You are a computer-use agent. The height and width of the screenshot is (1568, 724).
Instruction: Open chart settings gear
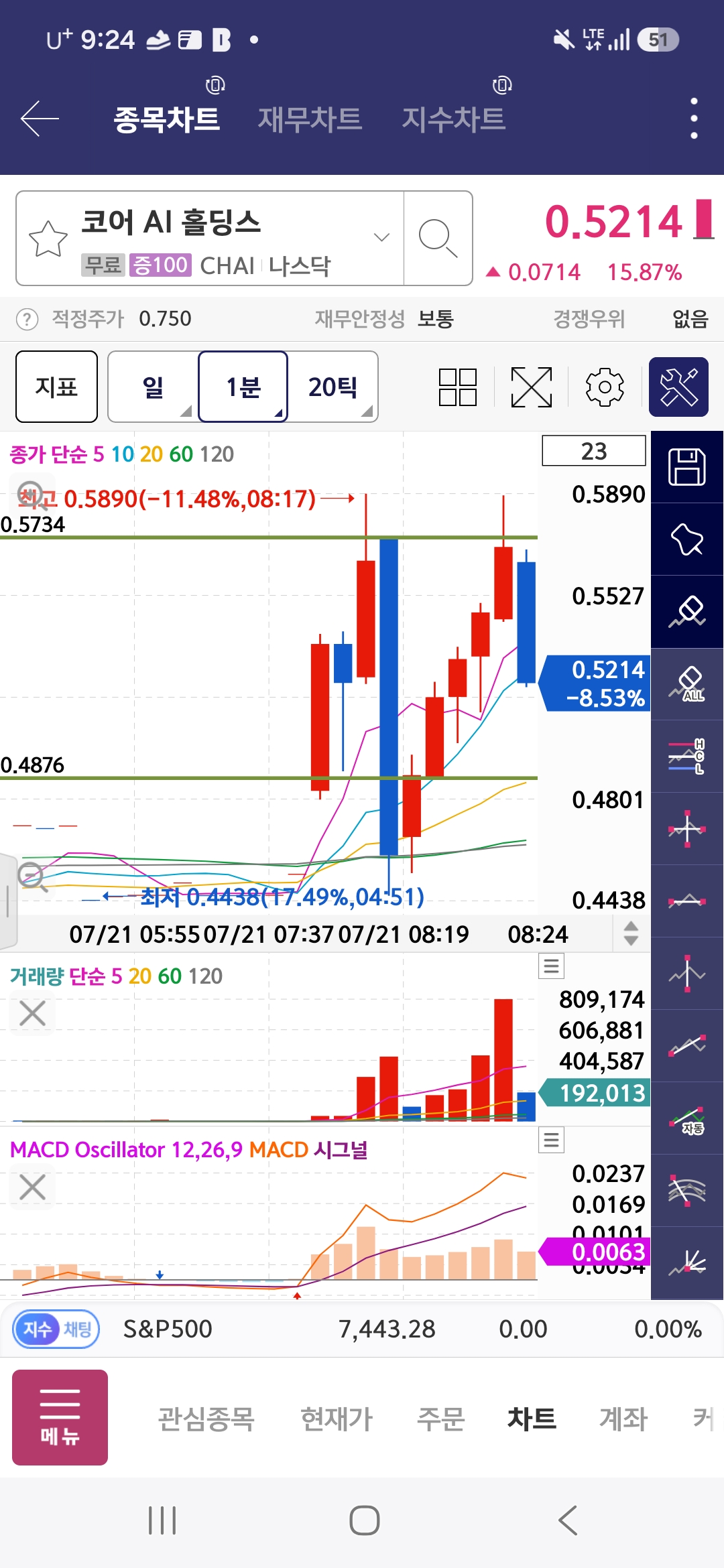[605, 387]
